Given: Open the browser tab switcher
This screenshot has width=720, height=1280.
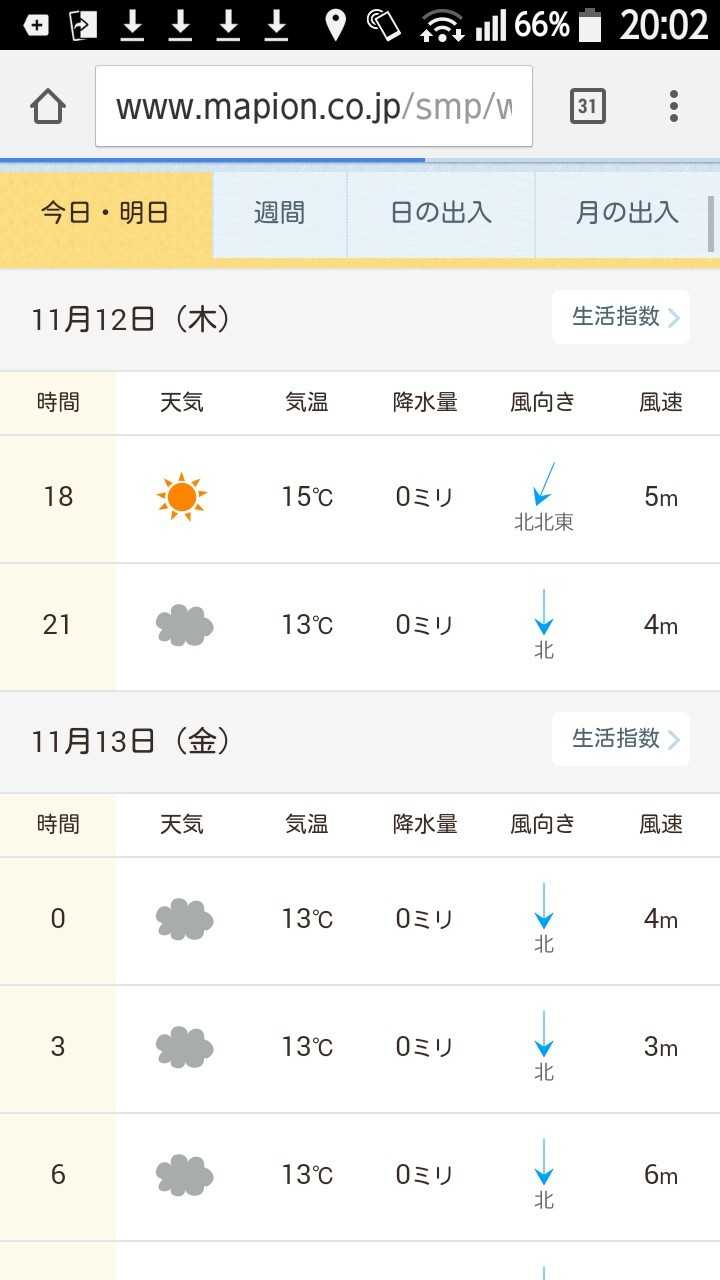Looking at the screenshot, I should pos(588,106).
